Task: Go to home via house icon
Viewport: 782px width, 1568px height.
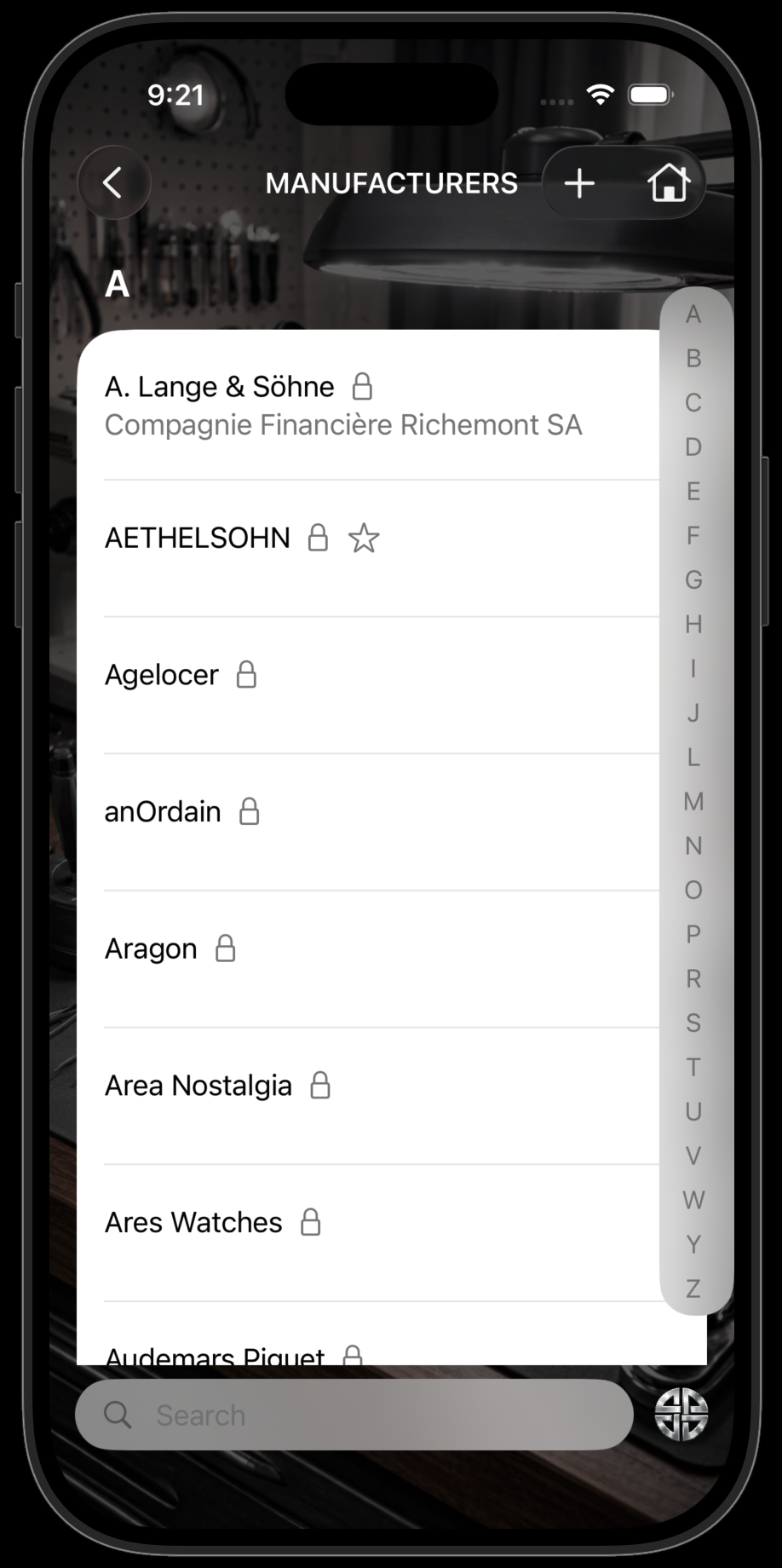Action: pyautogui.click(x=668, y=182)
